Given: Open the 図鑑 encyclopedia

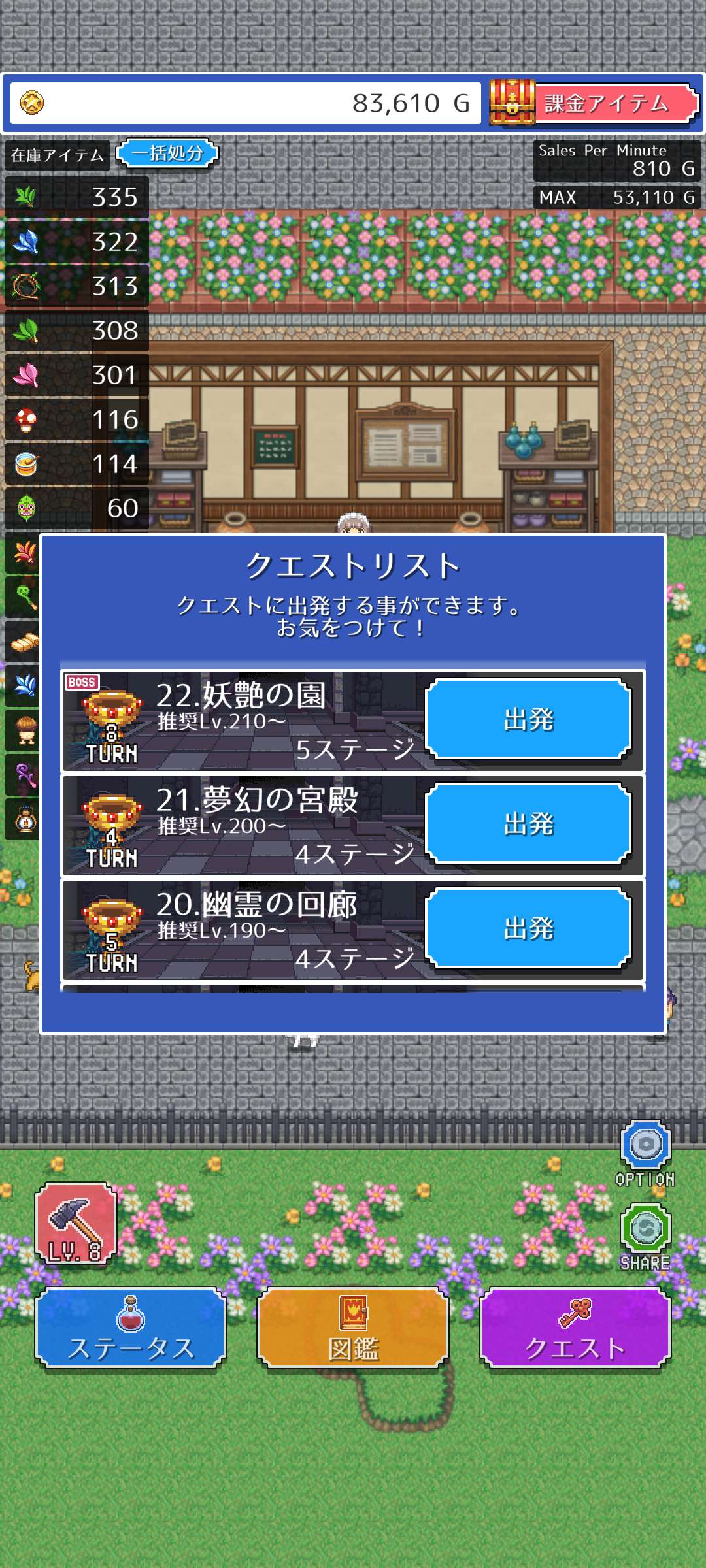Looking at the screenshot, I should tap(353, 1329).
